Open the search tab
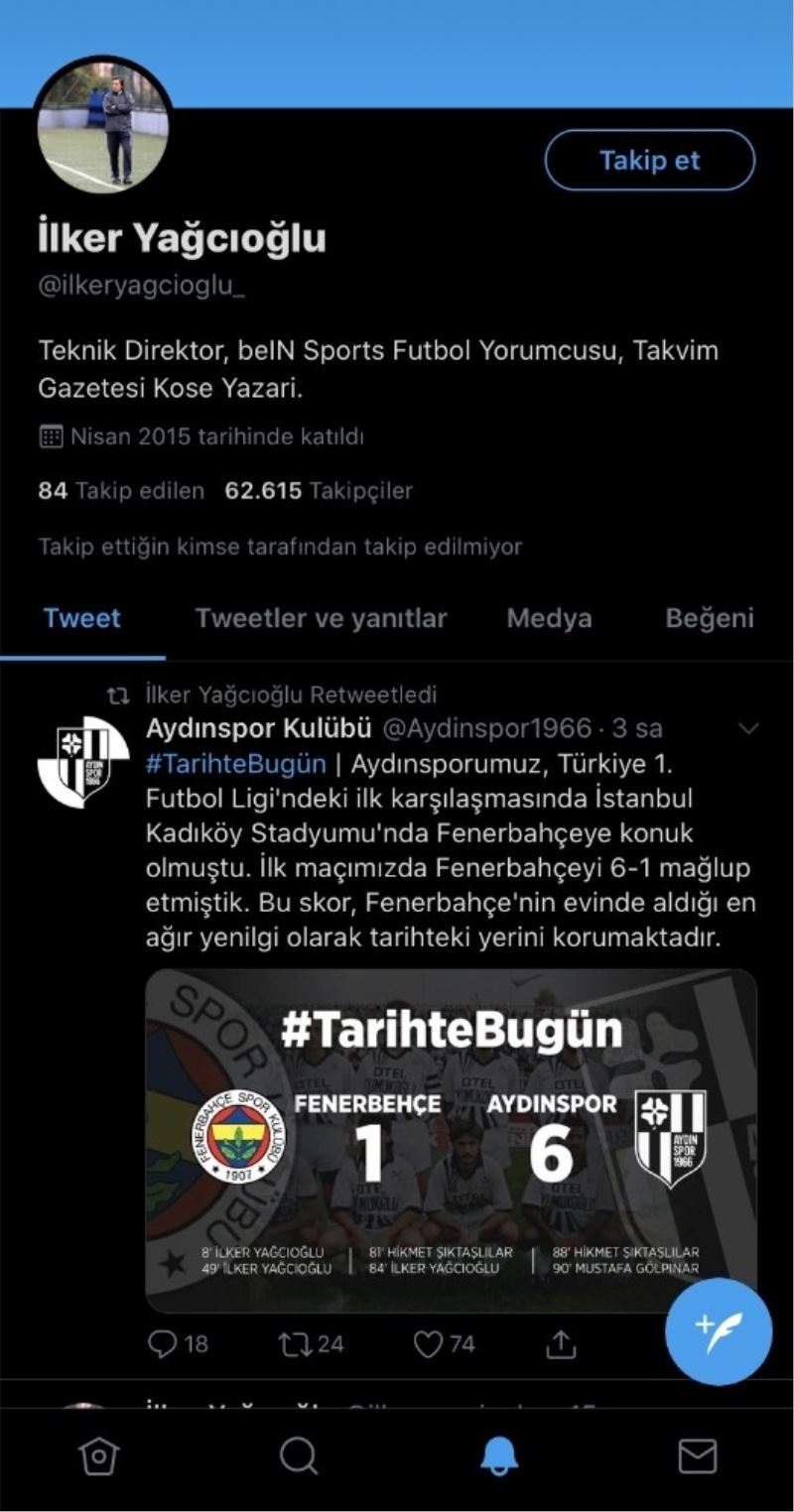This screenshot has height=1512, width=794. [298, 1455]
